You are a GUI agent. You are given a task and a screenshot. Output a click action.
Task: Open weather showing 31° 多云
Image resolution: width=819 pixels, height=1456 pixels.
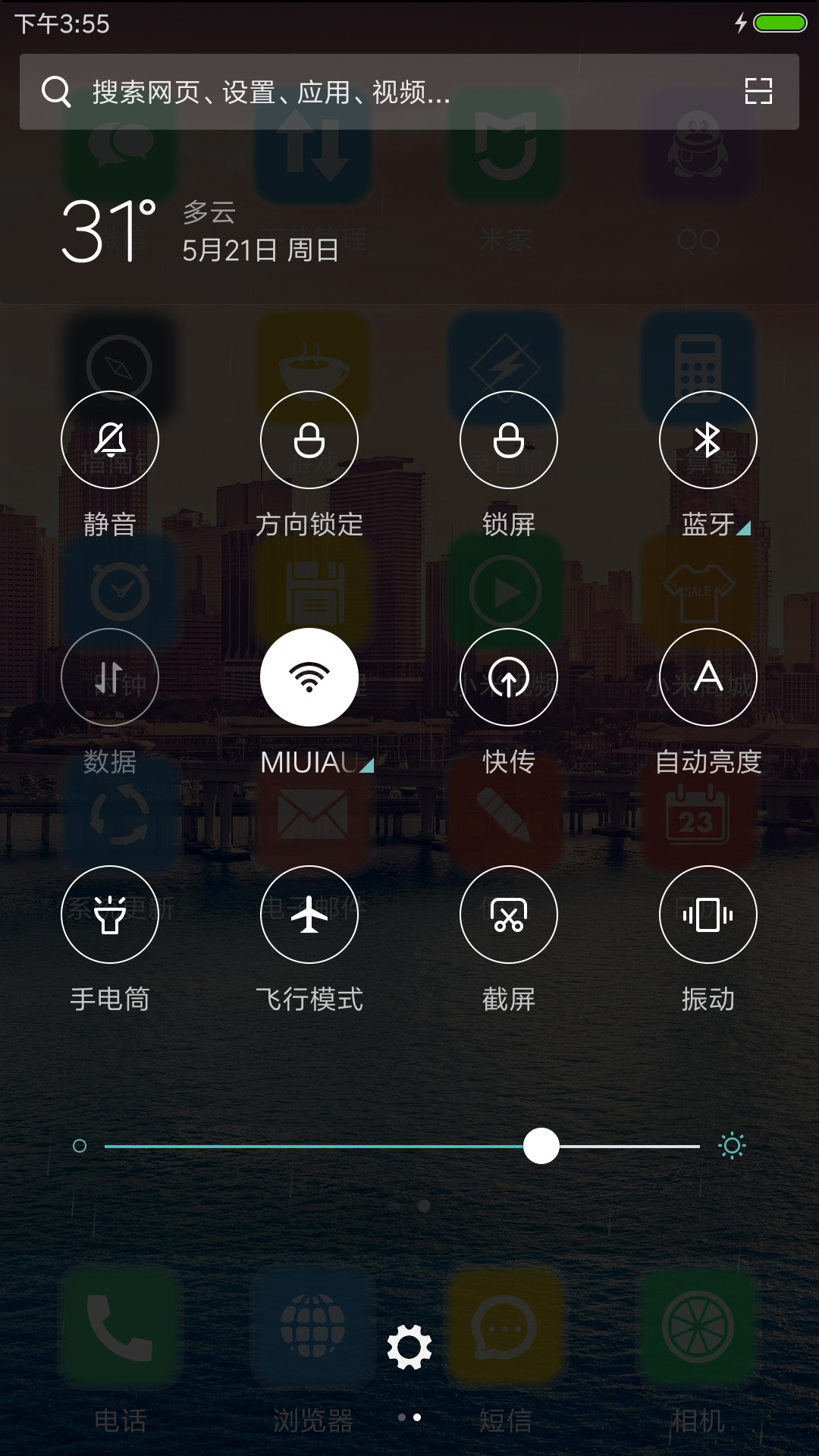tap(200, 231)
